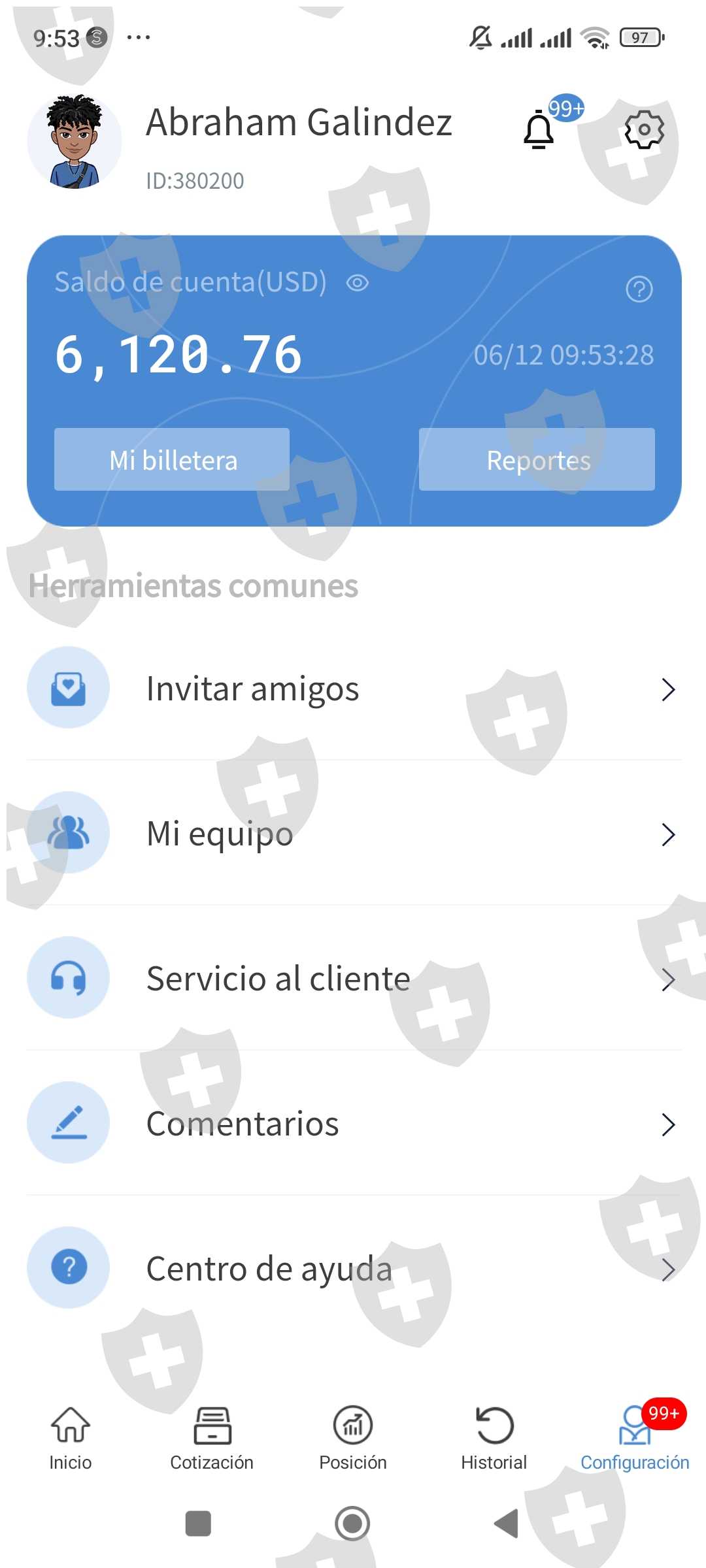Open Comentarios

click(x=354, y=1123)
